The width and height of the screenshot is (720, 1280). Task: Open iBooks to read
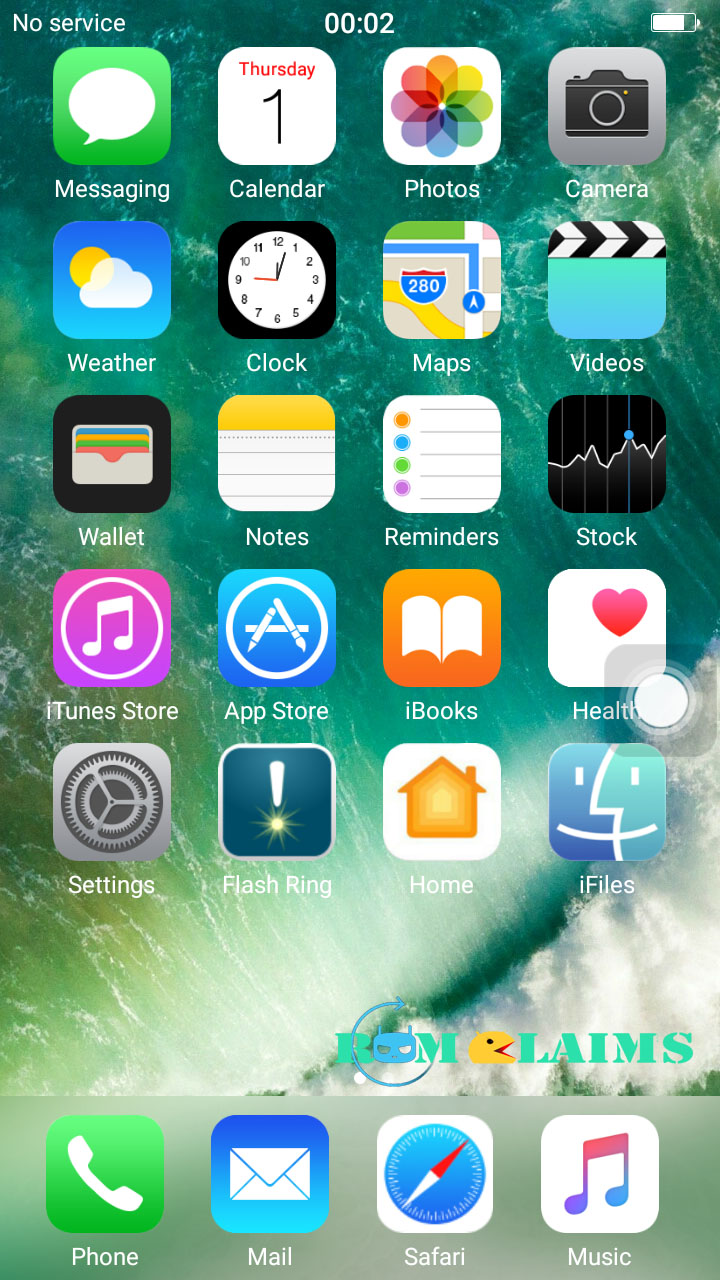442,628
